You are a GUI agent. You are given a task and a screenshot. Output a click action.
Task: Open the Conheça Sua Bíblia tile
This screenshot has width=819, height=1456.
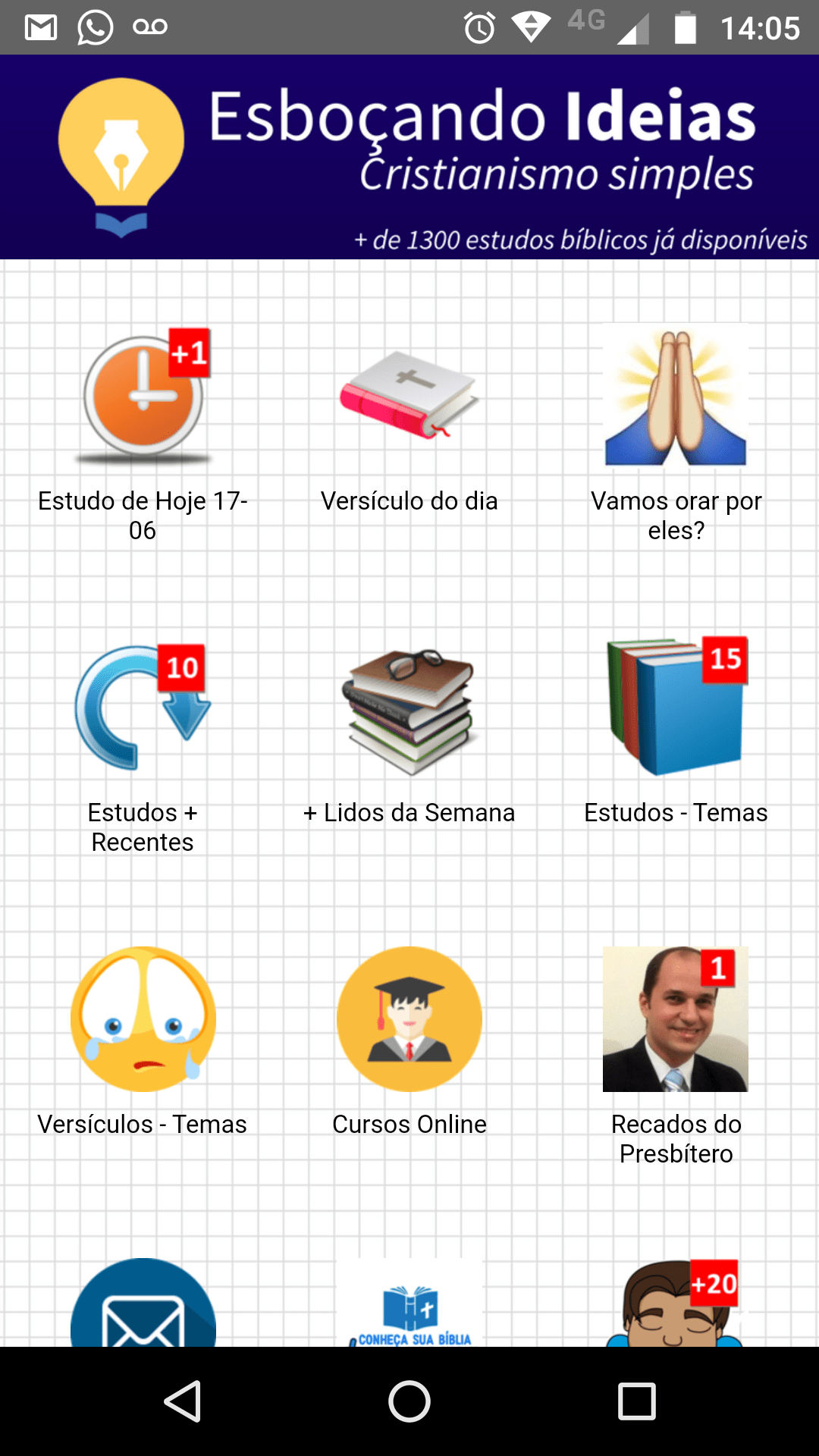pyautogui.click(x=409, y=1303)
